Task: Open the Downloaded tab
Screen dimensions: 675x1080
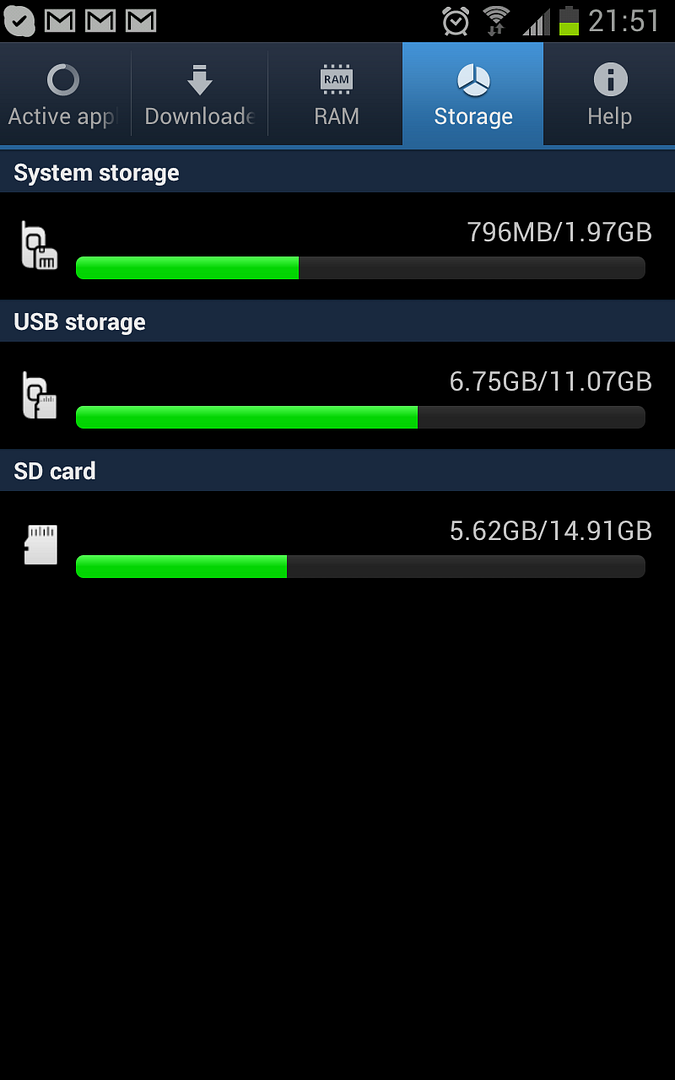Action: point(199,96)
